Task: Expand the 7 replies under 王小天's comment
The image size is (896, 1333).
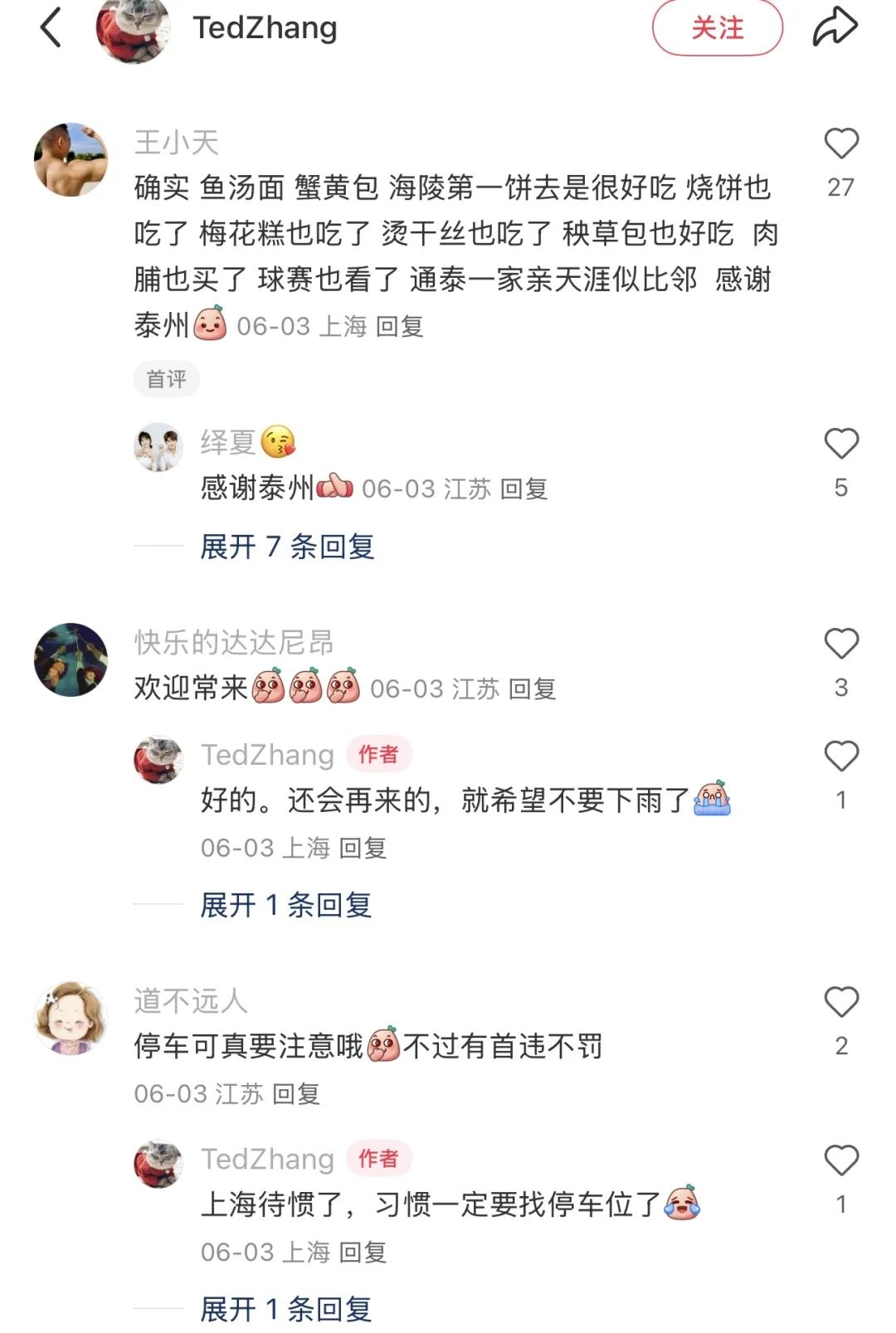Action: (287, 547)
